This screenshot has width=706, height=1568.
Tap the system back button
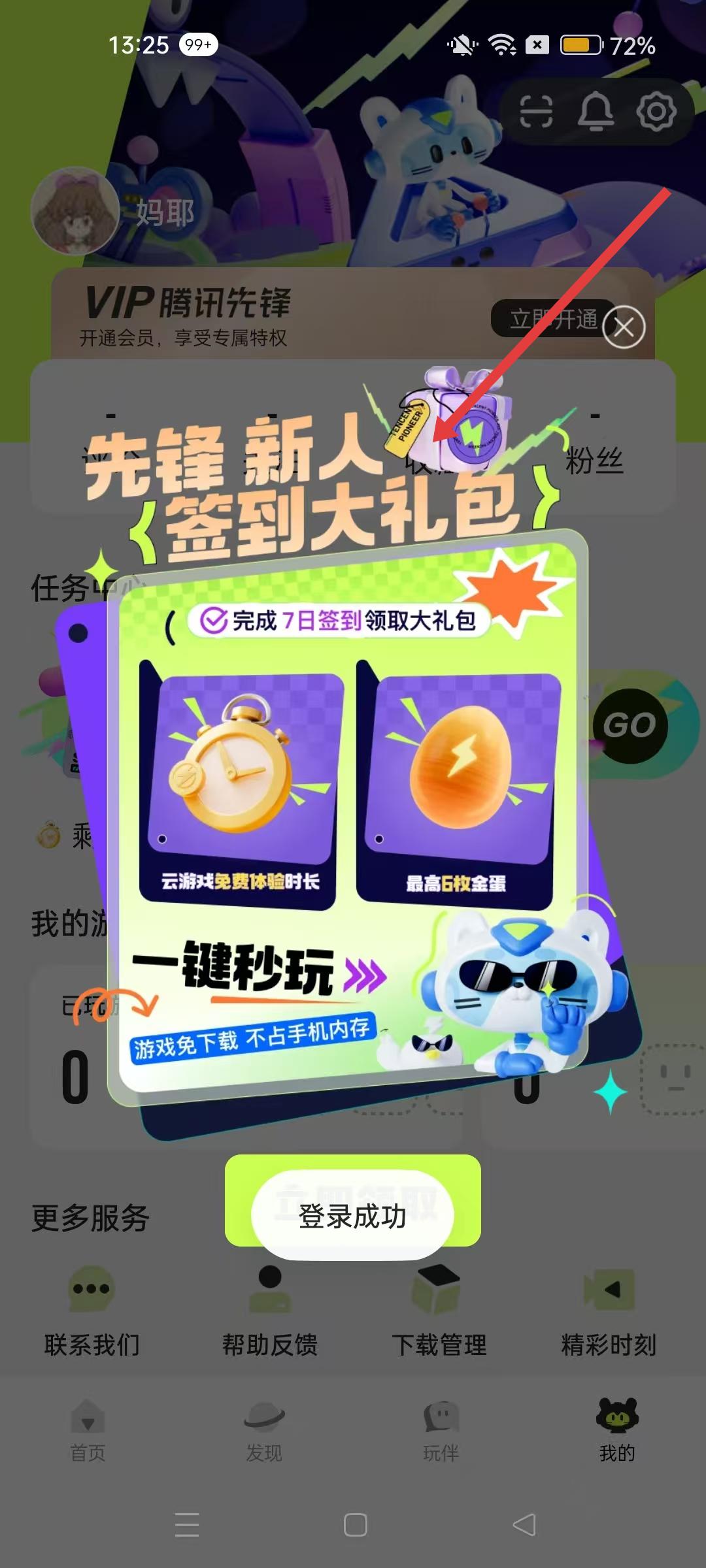(524, 1525)
